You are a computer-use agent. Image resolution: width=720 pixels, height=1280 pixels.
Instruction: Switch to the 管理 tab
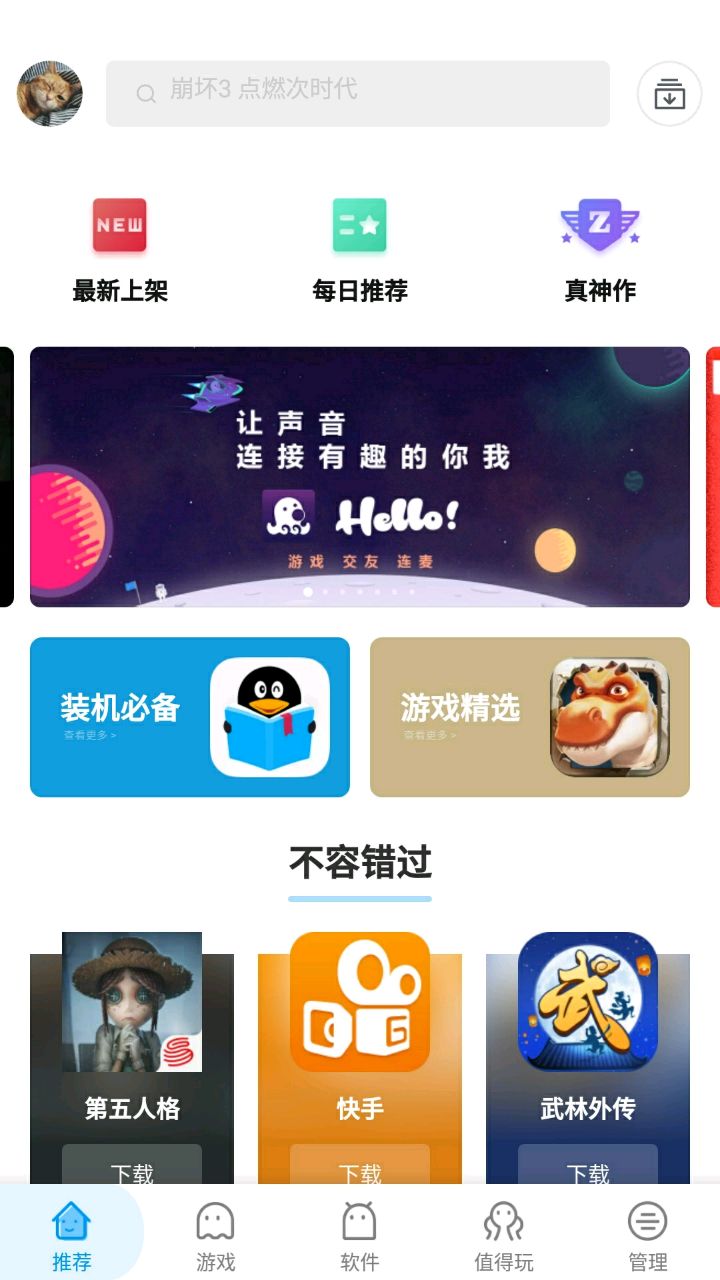click(x=648, y=1236)
